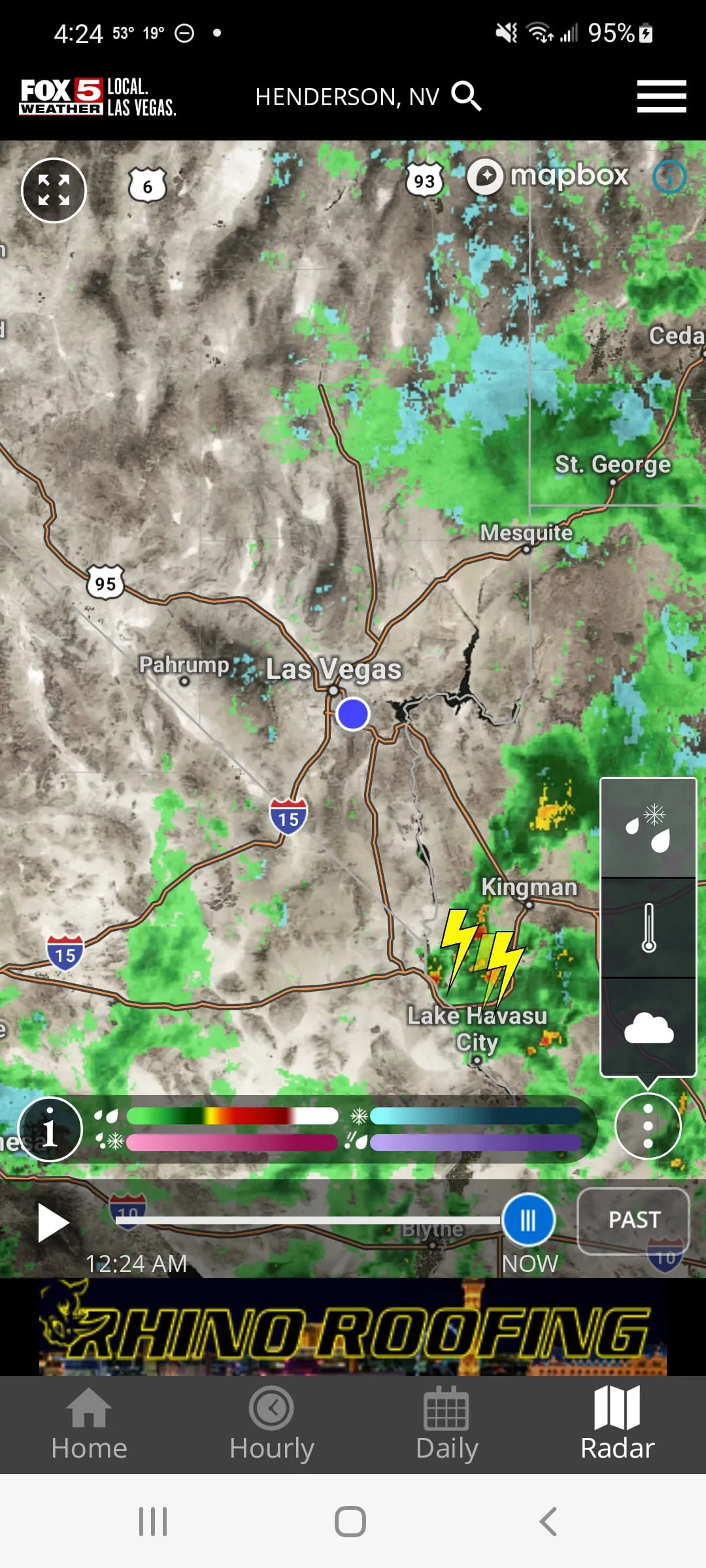Tap the Rhino Roofing advertisement banner

[353, 1333]
